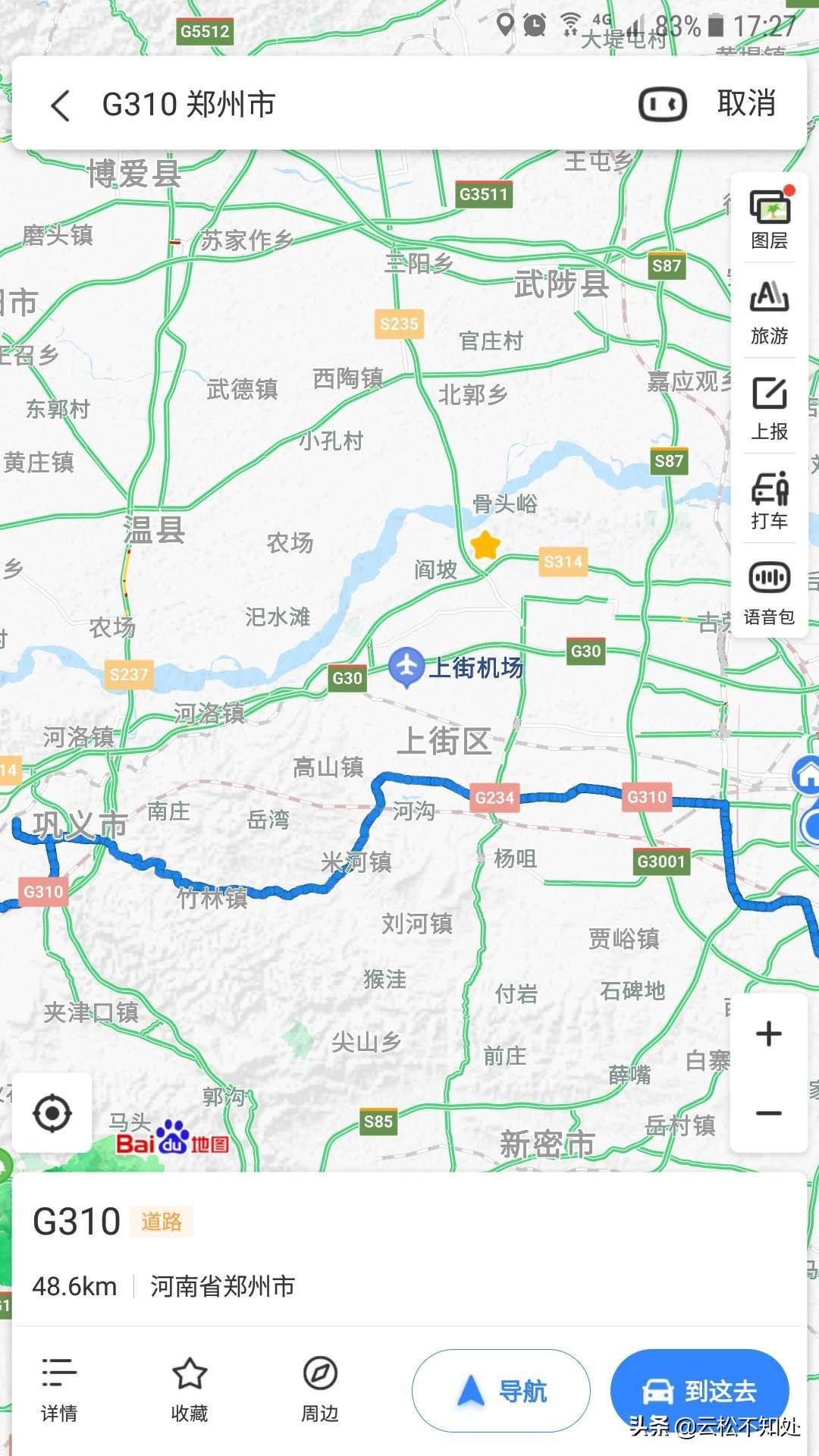Select 上报 to report an issue

pos(769,408)
